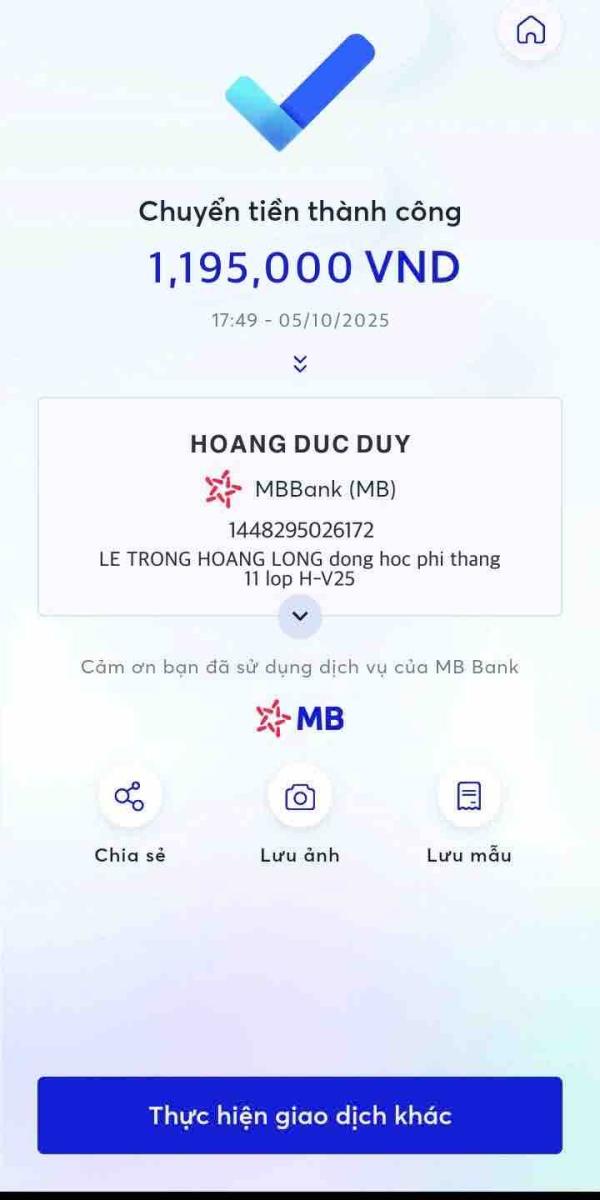This screenshot has width=600, height=1200.
Task: Expand details under the transaction time
Action: click(x=300, y=364)
